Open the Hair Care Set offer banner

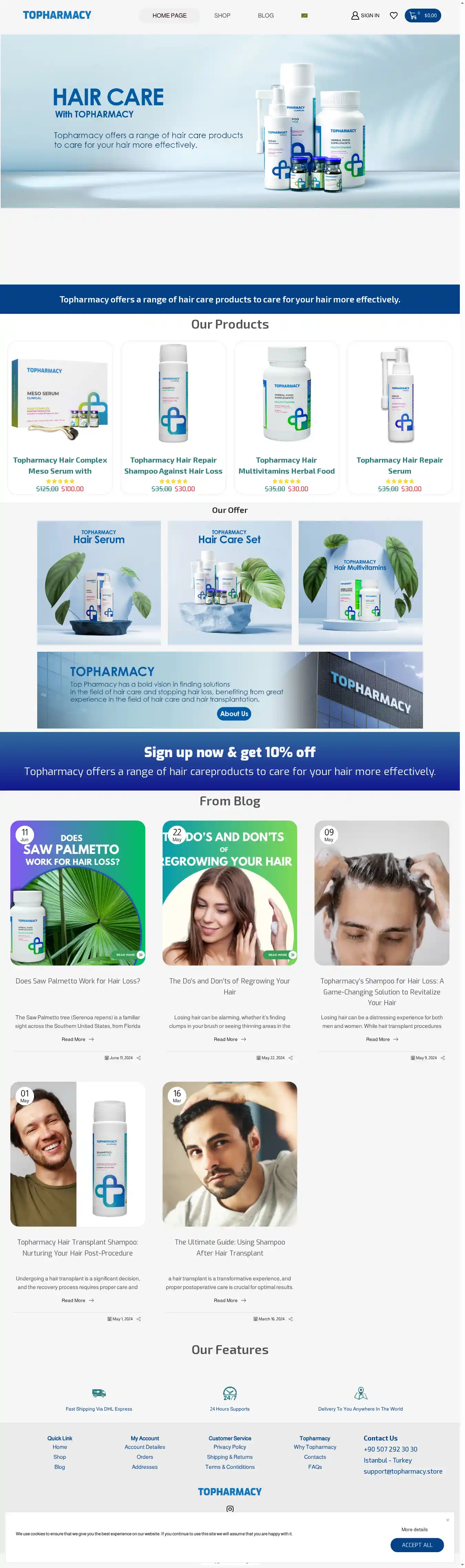click(x=229, y=582)
